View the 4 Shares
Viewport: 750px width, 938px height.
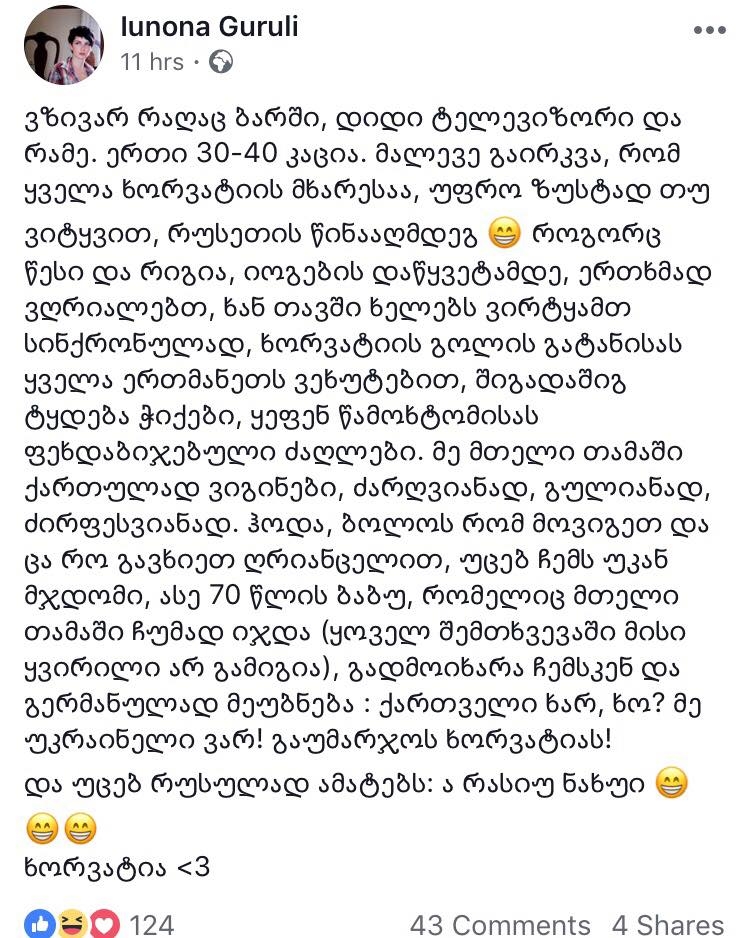(667, 924)
